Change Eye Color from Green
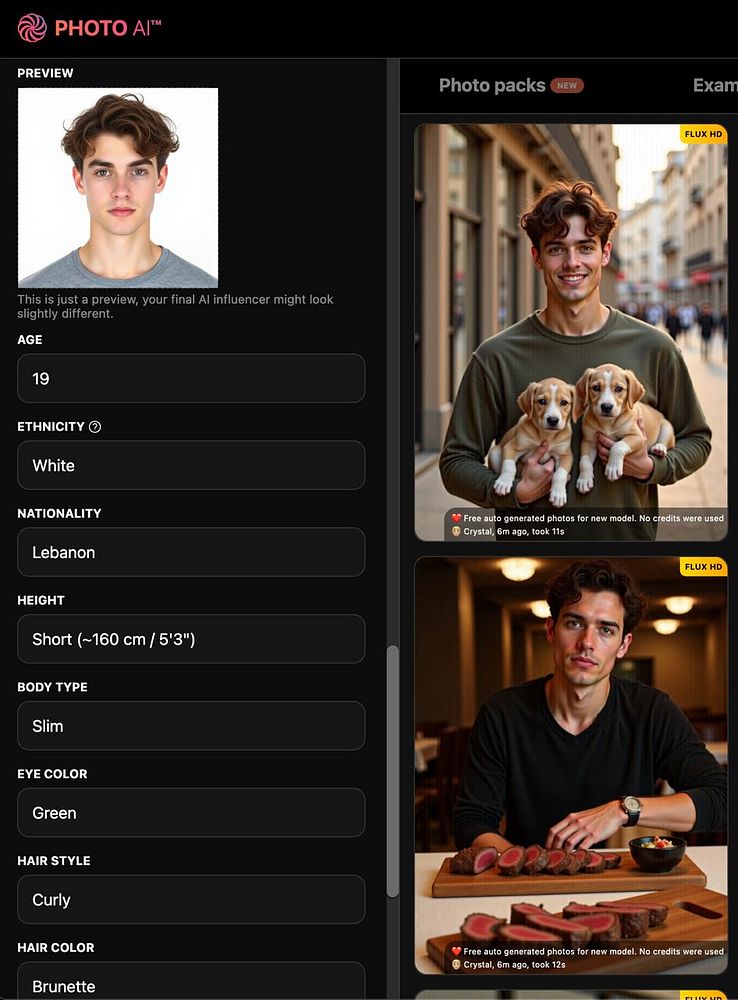 point(191,814)
